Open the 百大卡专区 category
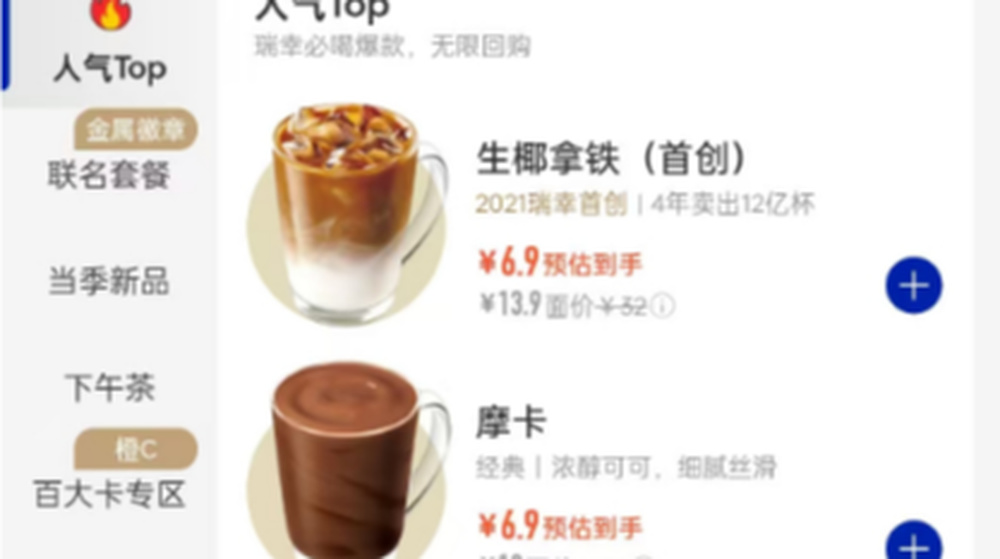This screenshot has width=1000, height=559. (x=109, y=494)
